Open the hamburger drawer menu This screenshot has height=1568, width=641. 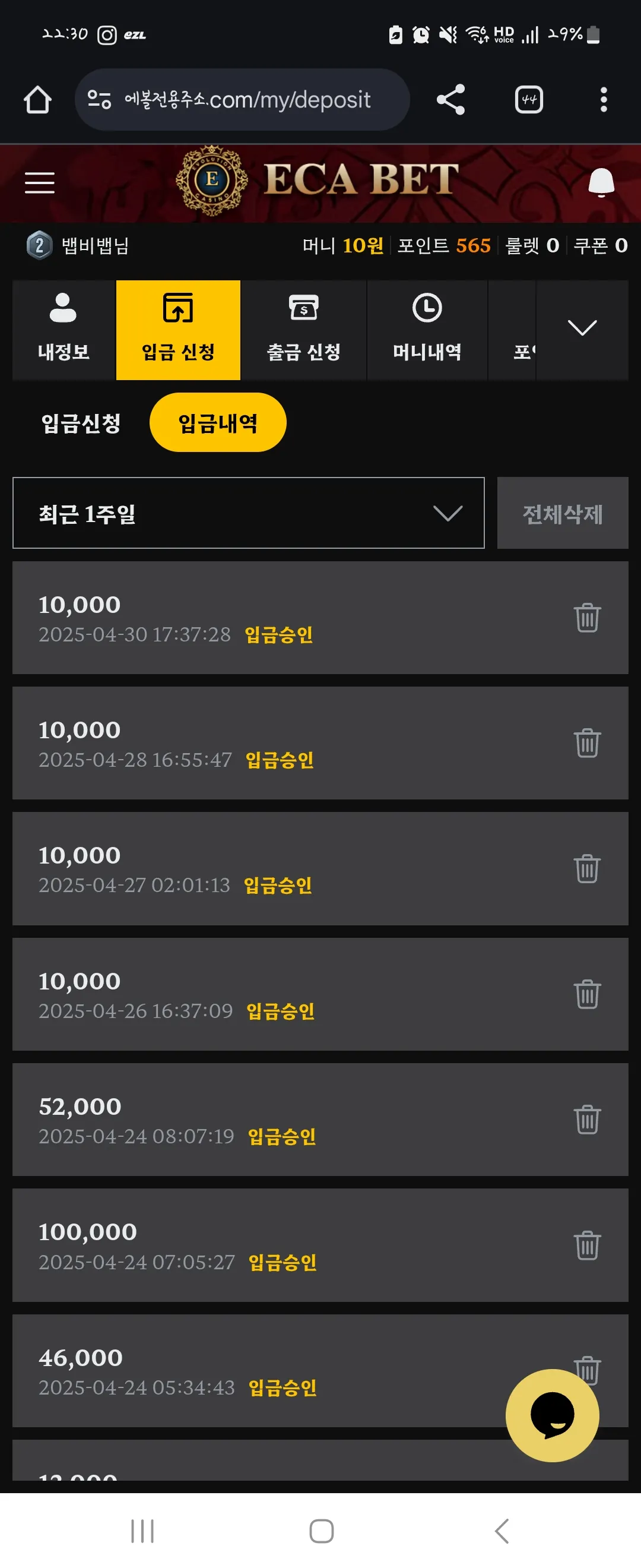(x=40, y=182)
